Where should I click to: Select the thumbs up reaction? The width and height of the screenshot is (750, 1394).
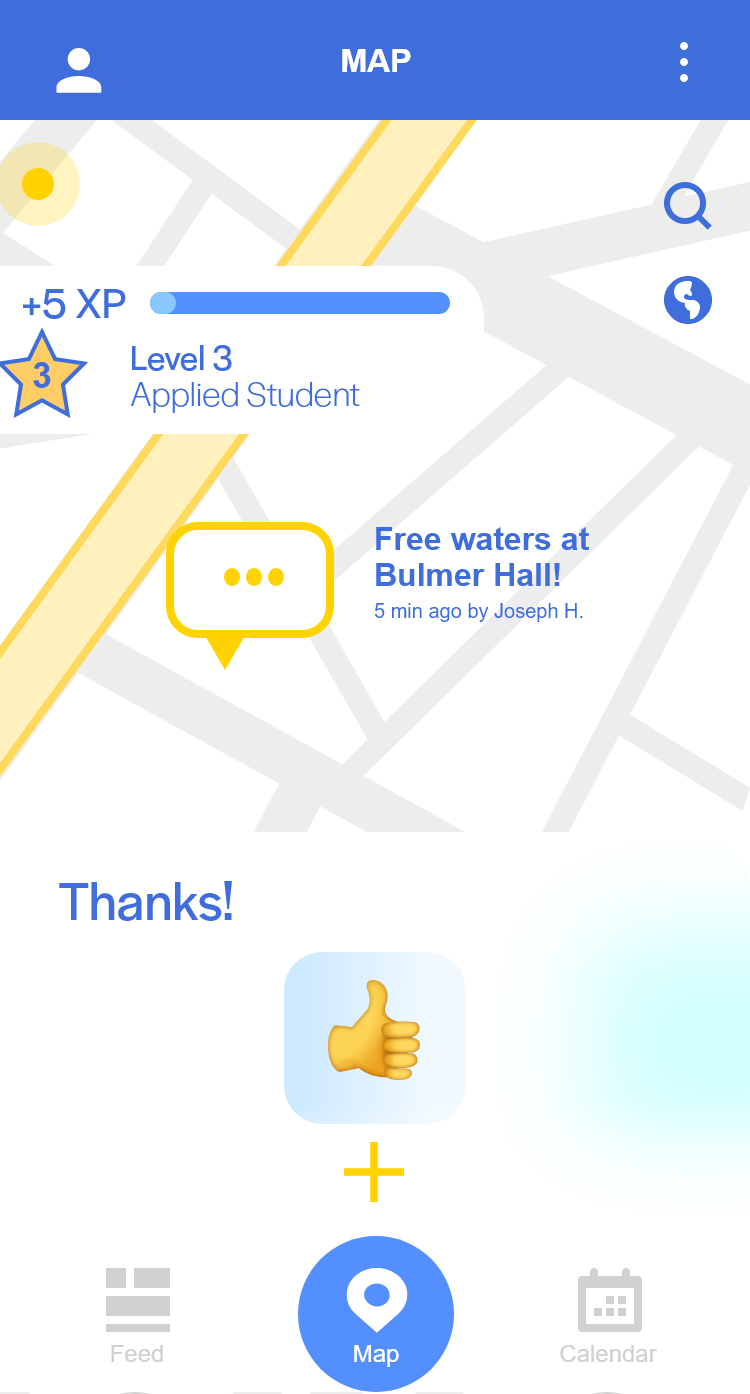375,1038
